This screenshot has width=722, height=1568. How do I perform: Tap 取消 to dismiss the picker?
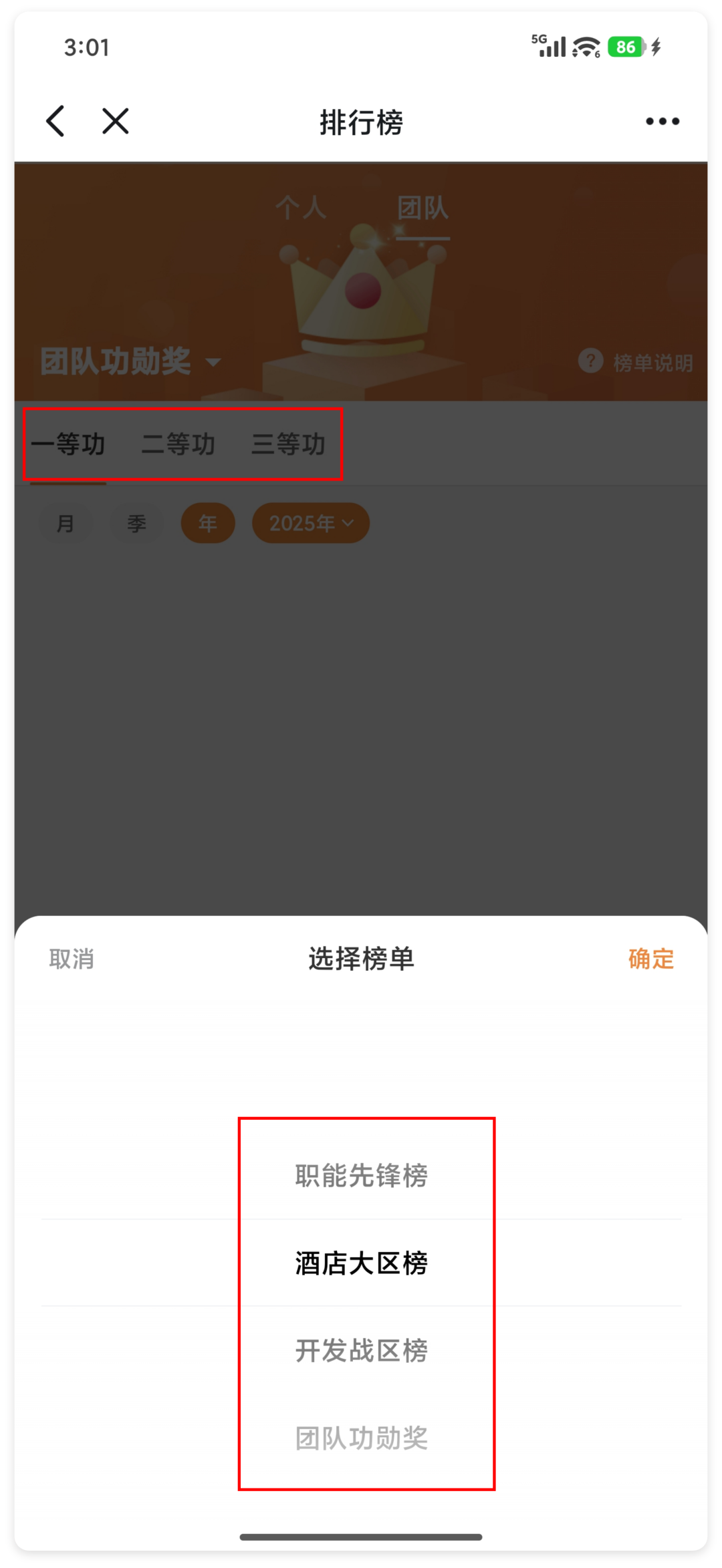(x=72, y=959)
